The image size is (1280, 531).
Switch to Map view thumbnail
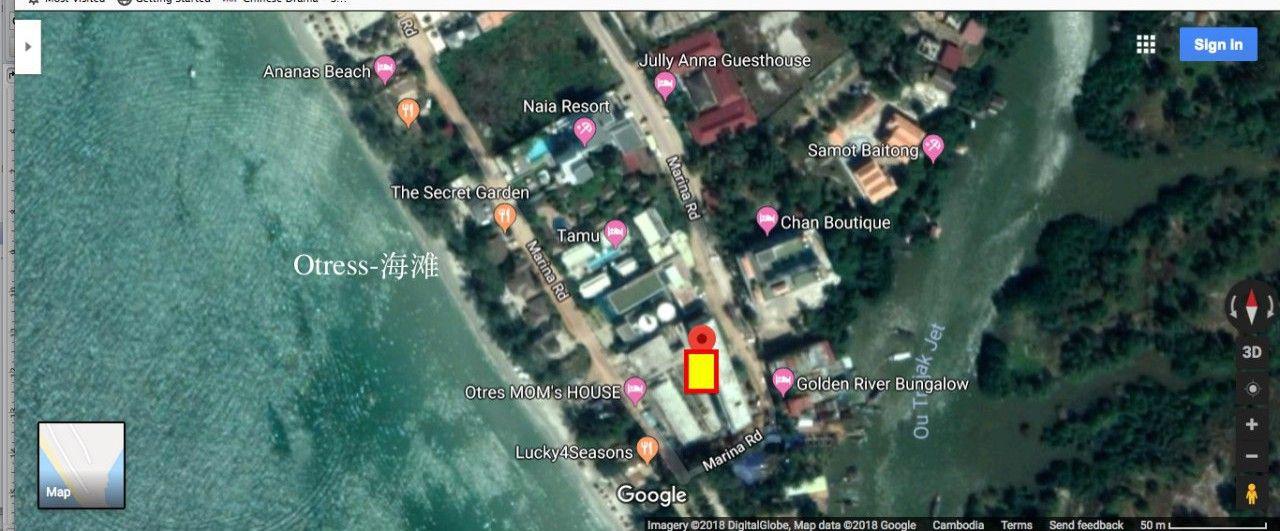(x=81, y=464)
